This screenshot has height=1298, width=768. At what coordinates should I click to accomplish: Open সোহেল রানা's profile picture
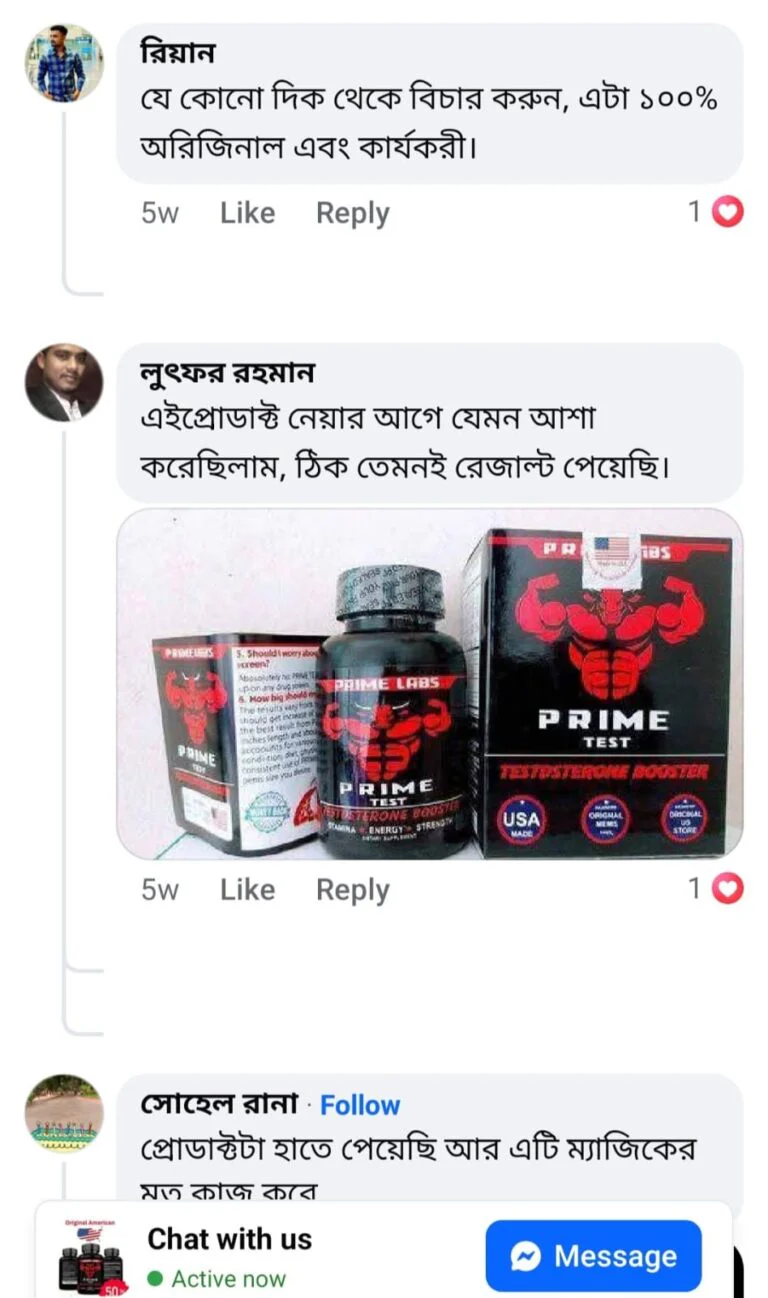coord(64,1113)
